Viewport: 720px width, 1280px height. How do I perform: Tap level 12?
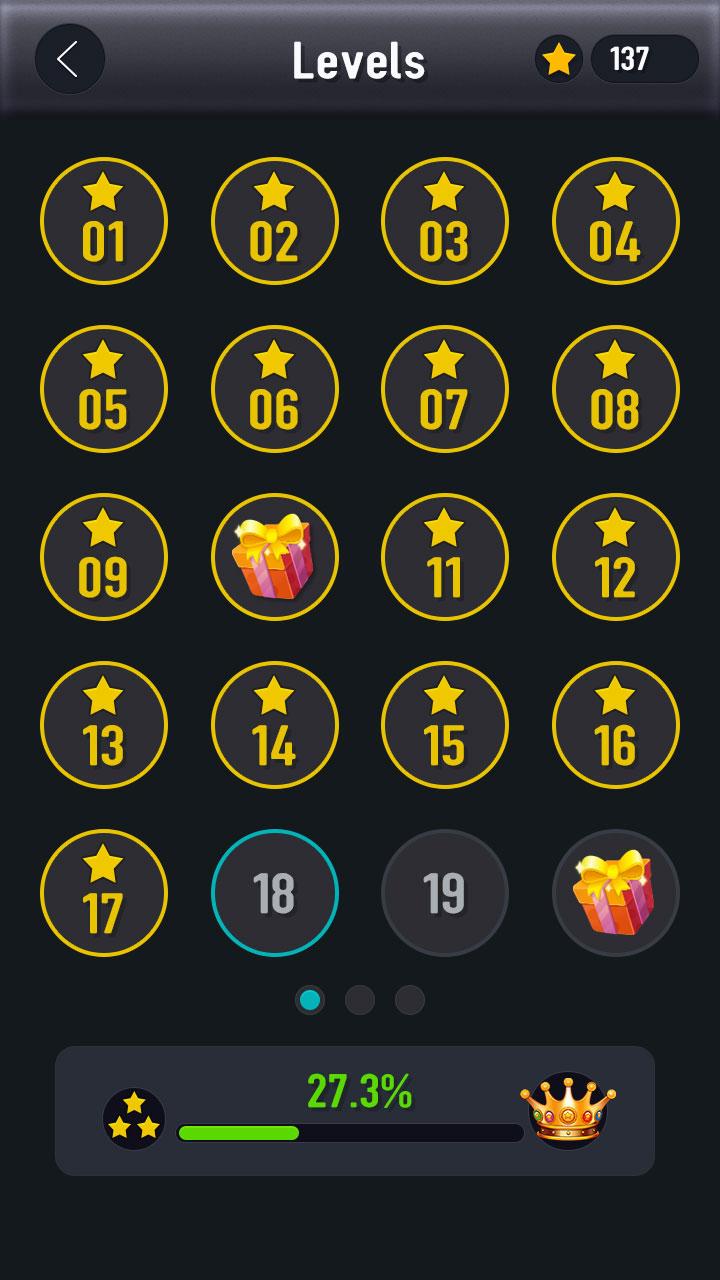615,557
